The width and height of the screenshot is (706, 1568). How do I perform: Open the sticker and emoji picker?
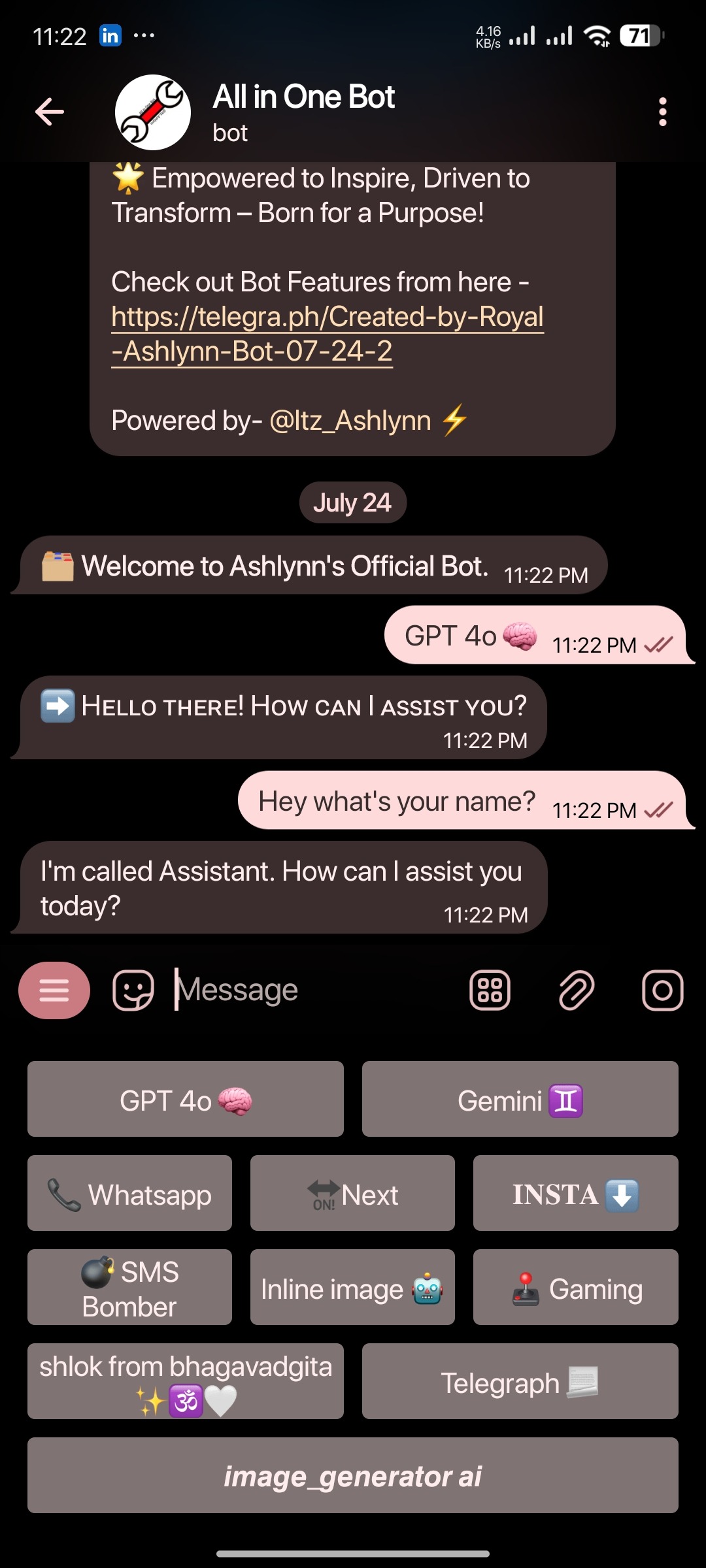click(x=133, y=990)
